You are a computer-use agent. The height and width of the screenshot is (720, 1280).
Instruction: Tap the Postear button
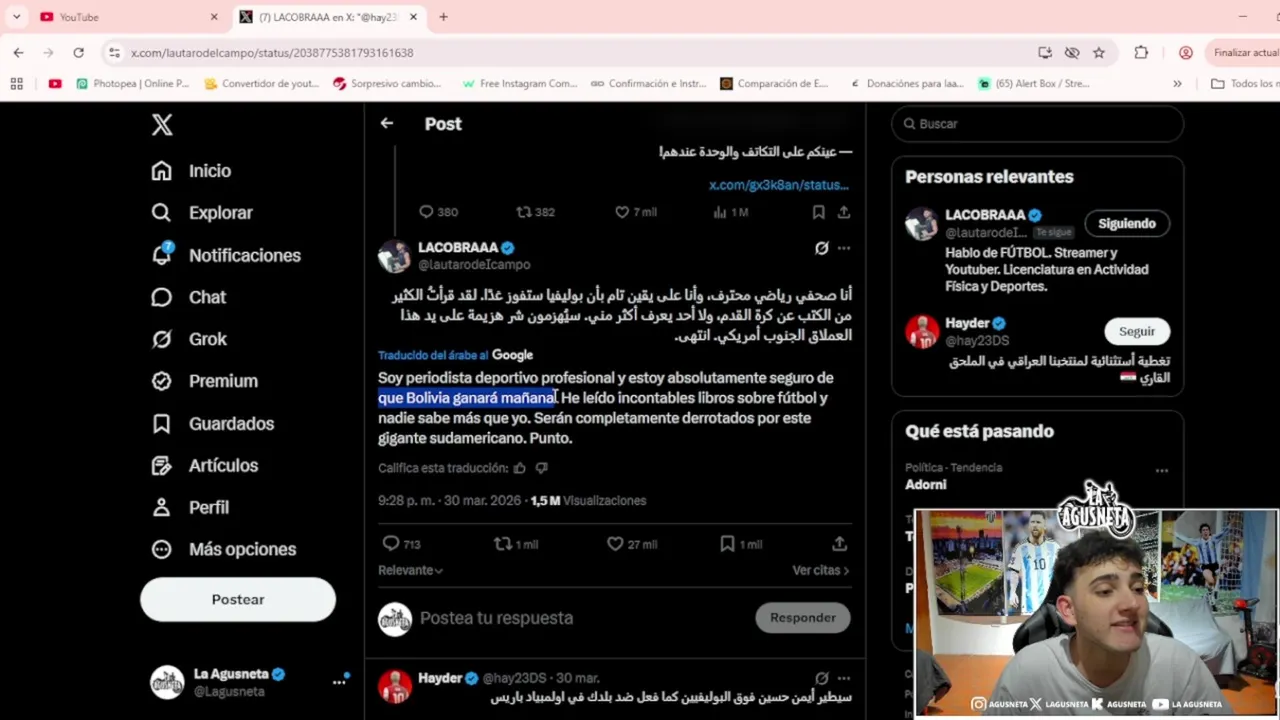pos(238,599)
